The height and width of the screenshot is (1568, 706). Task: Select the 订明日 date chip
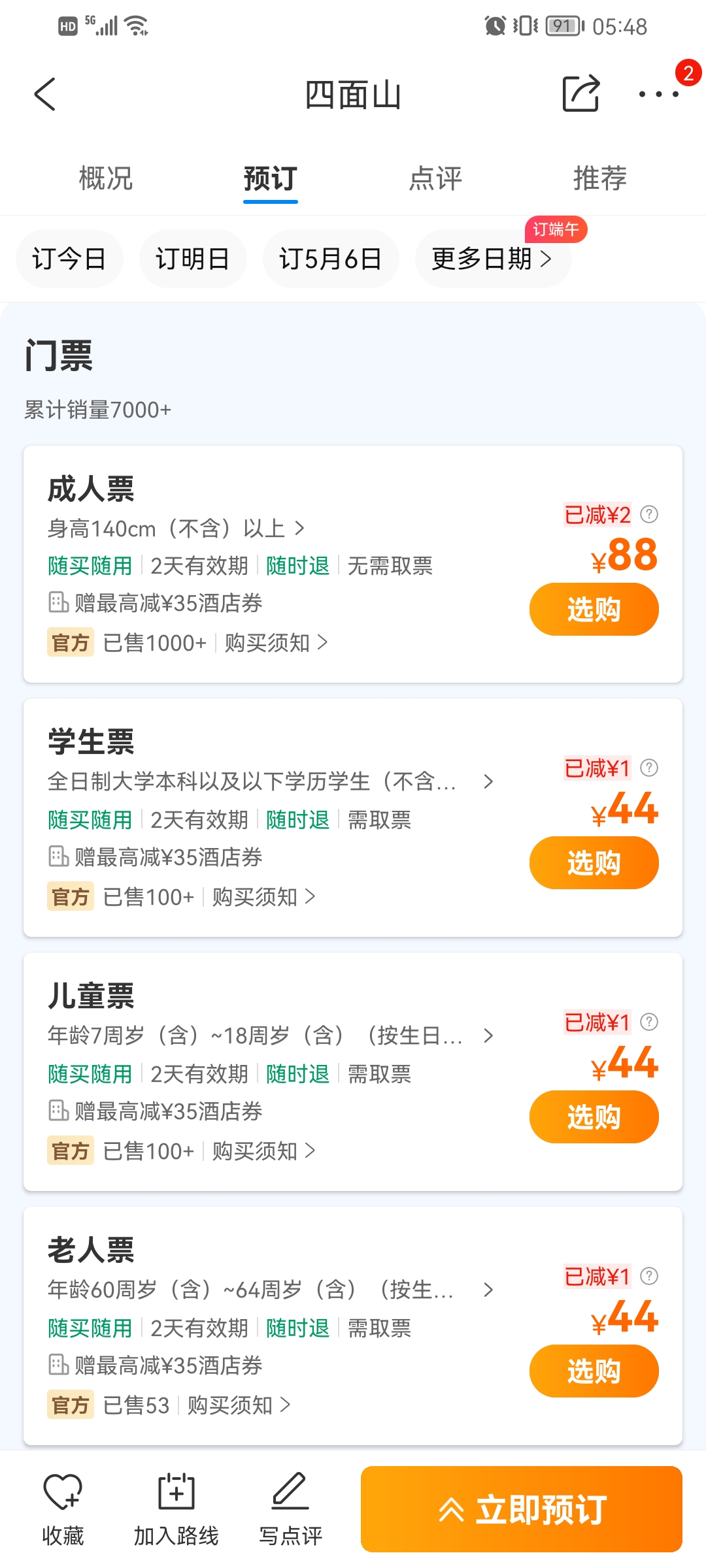click(193, 259)
